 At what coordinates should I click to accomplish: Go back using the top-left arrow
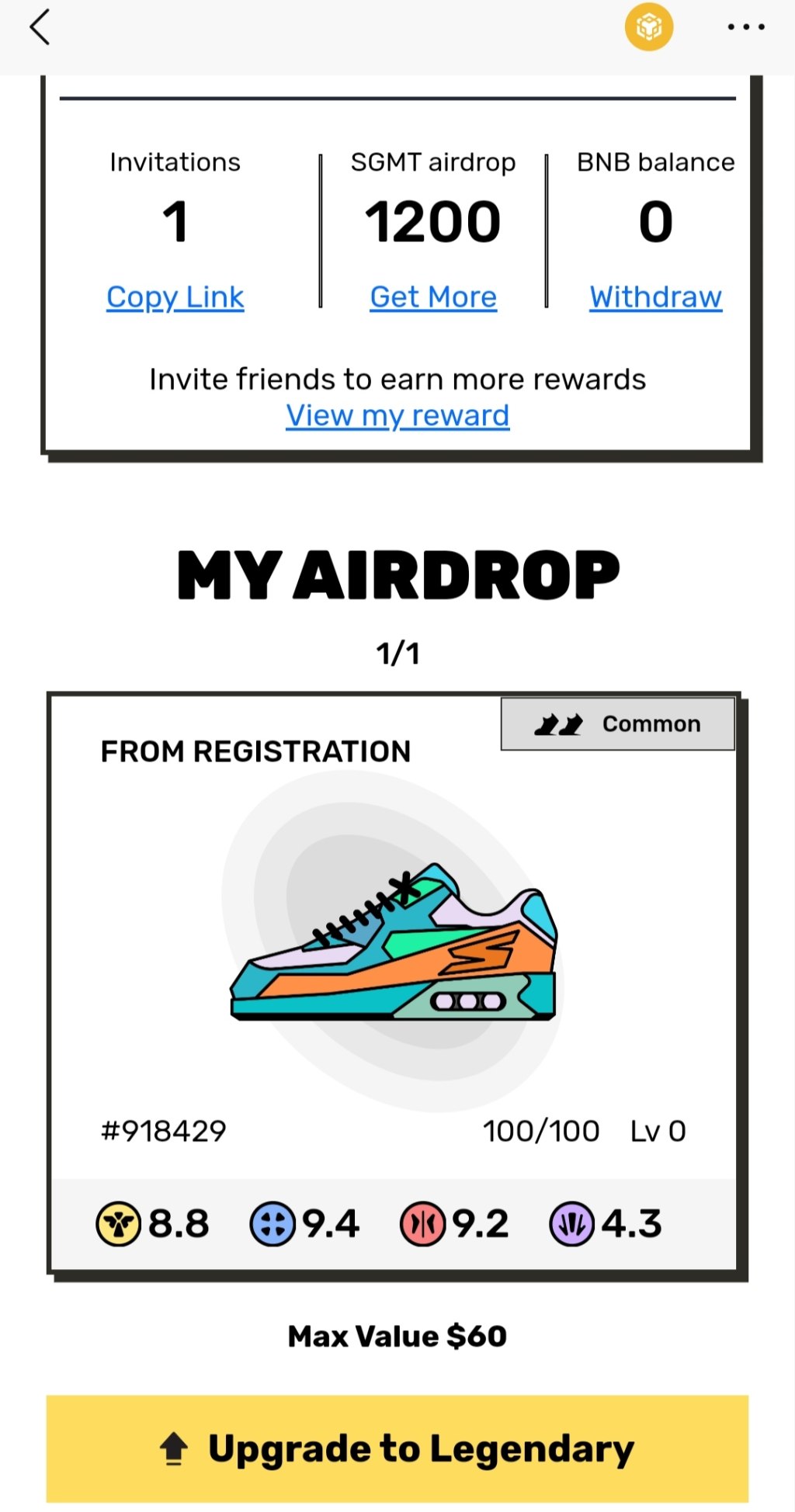(40, 28)
